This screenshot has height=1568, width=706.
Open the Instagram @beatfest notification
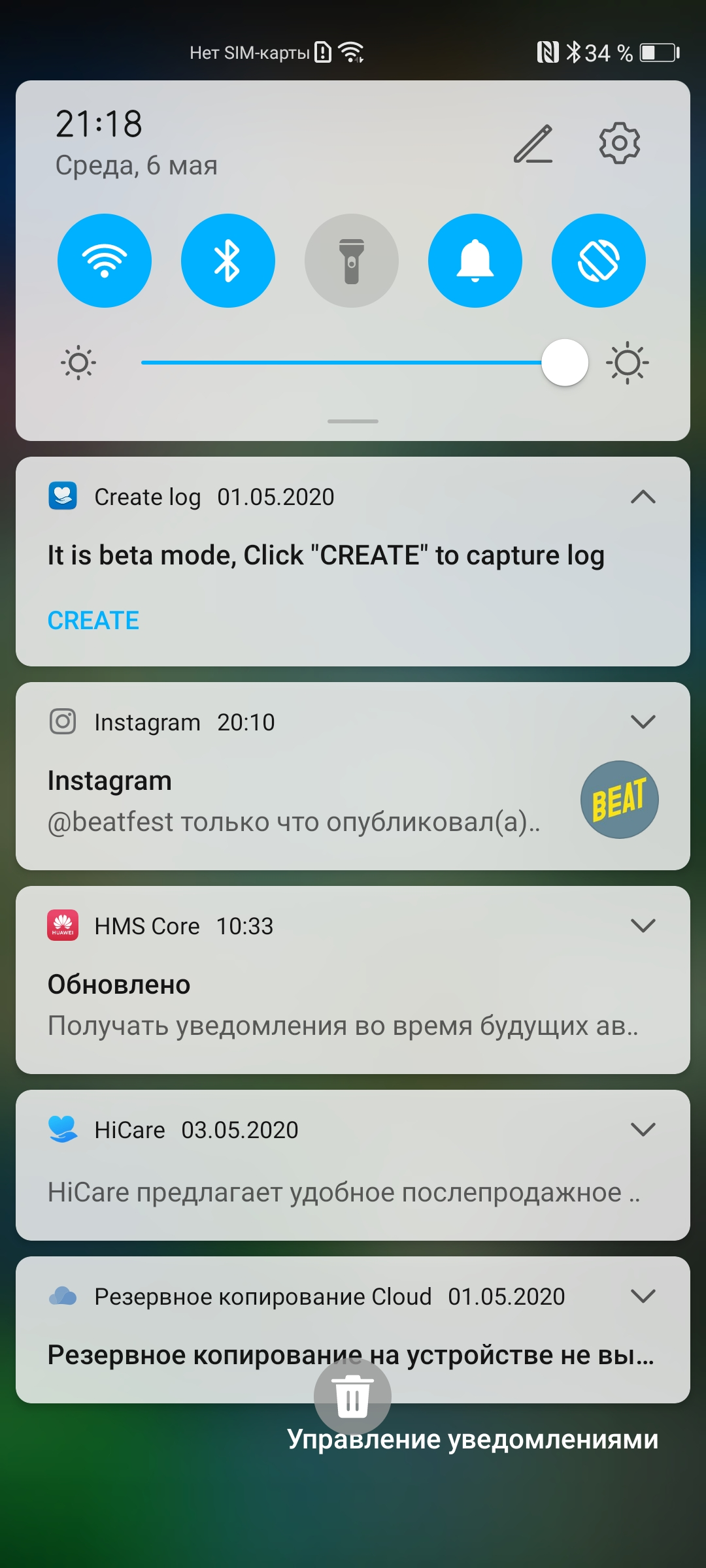353,776
